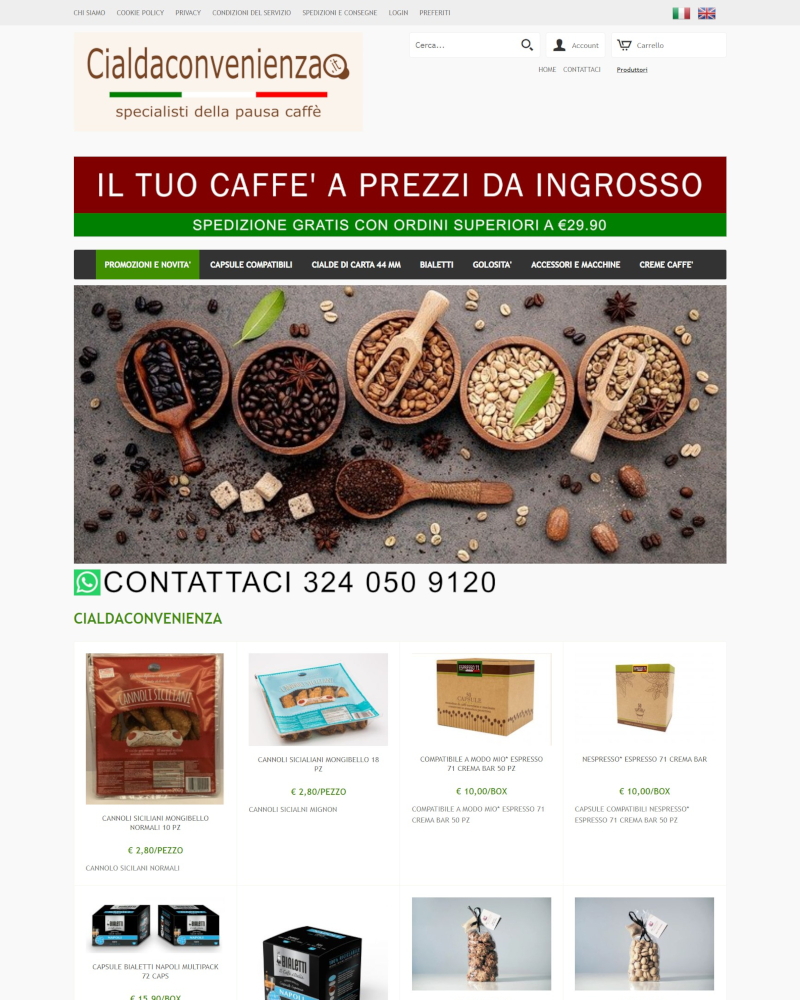Viewport: 800px width, 1000px height.
Task: Open the Account button
Action: (x=576, y=45)
